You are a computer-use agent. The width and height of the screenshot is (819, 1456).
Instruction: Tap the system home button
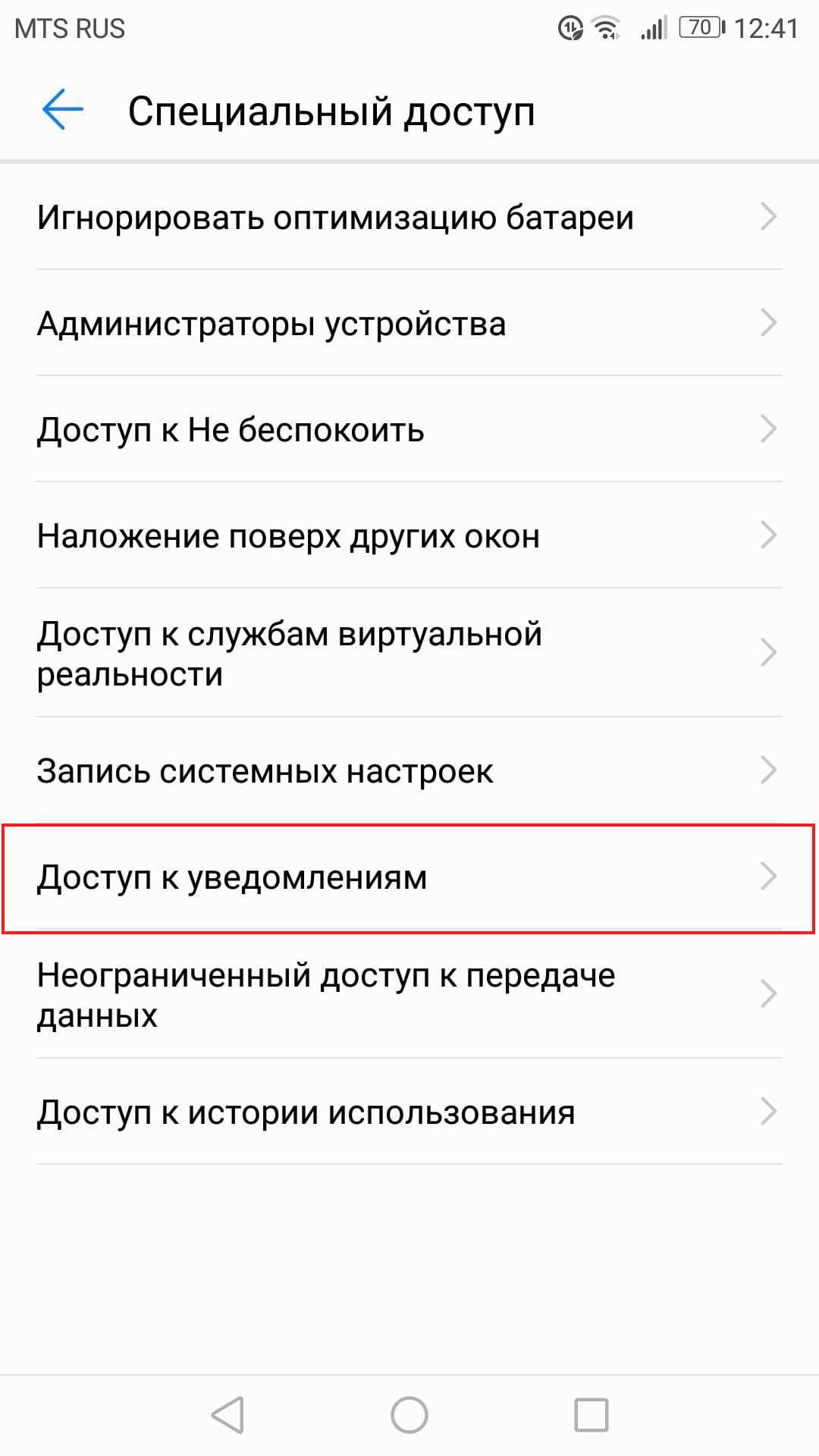tap(409, 1415)
